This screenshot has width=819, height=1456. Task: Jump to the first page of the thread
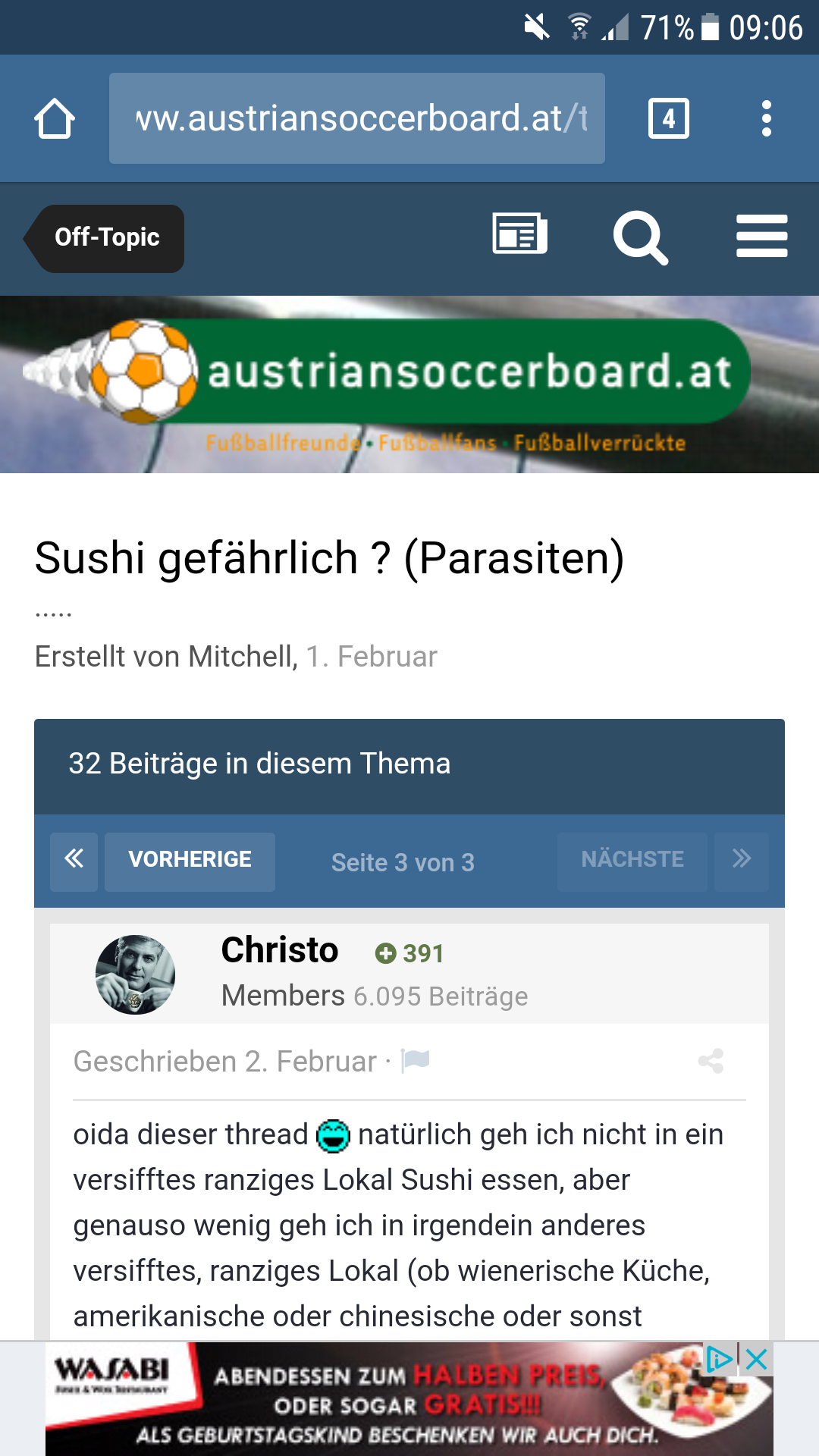(x=74, y=861)
